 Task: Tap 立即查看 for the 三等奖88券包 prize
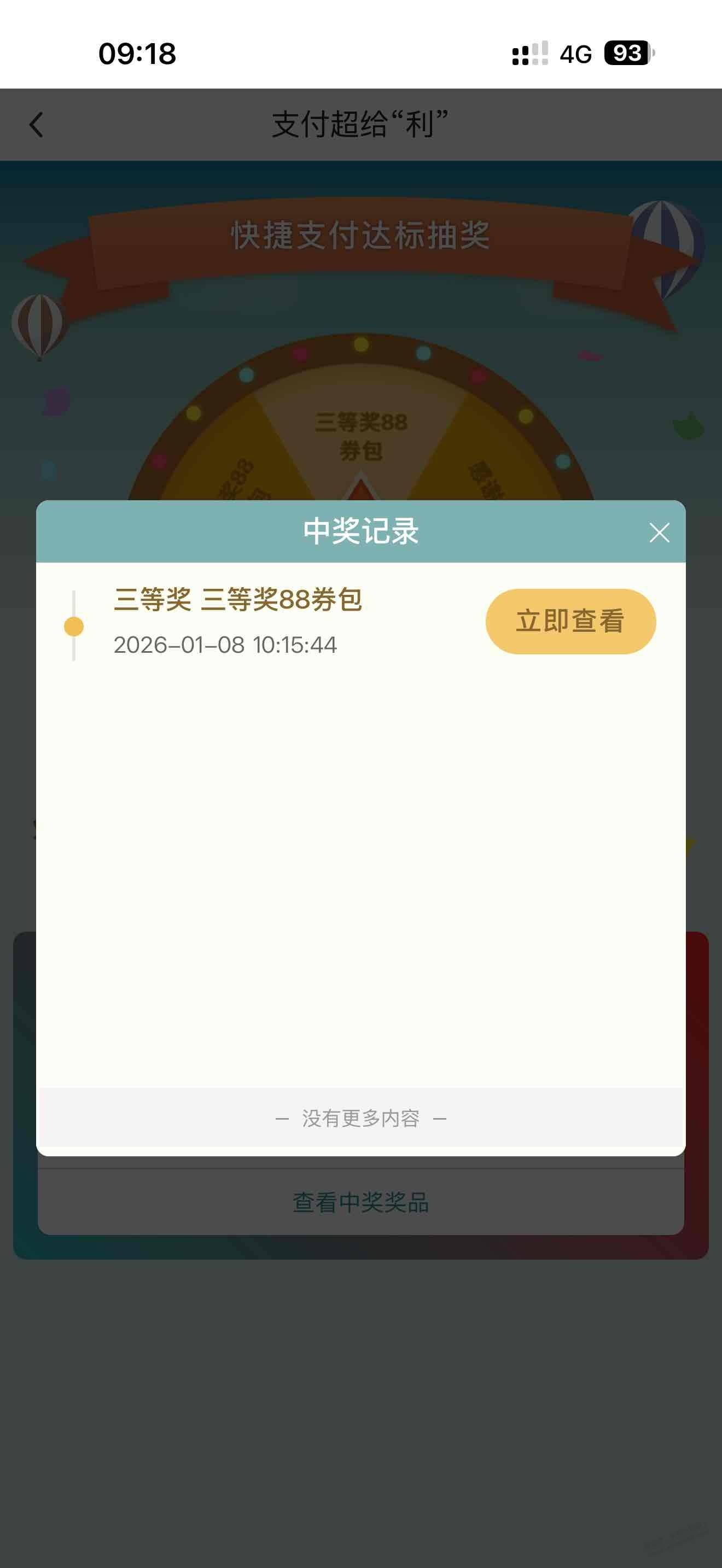(570, 622)
